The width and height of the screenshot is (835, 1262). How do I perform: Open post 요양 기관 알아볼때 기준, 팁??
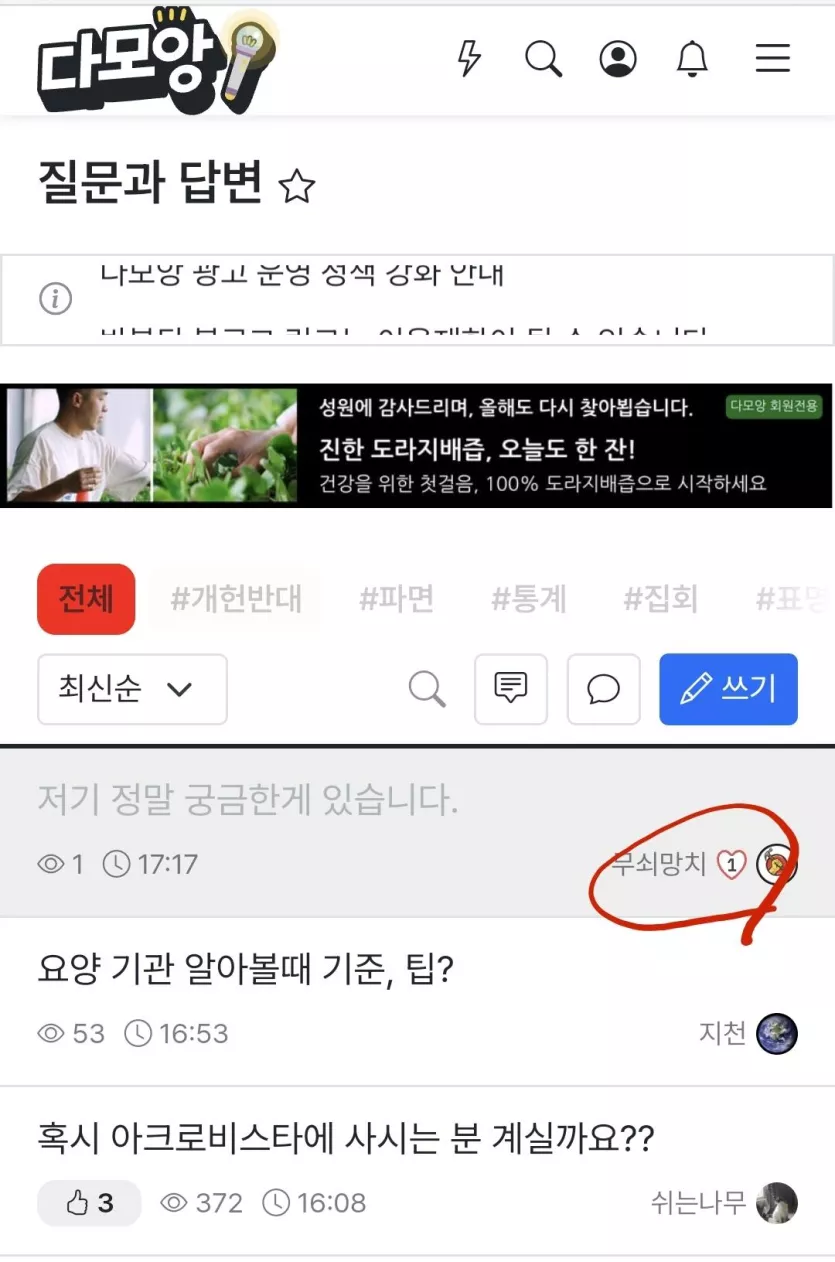(x=246, y=969)
